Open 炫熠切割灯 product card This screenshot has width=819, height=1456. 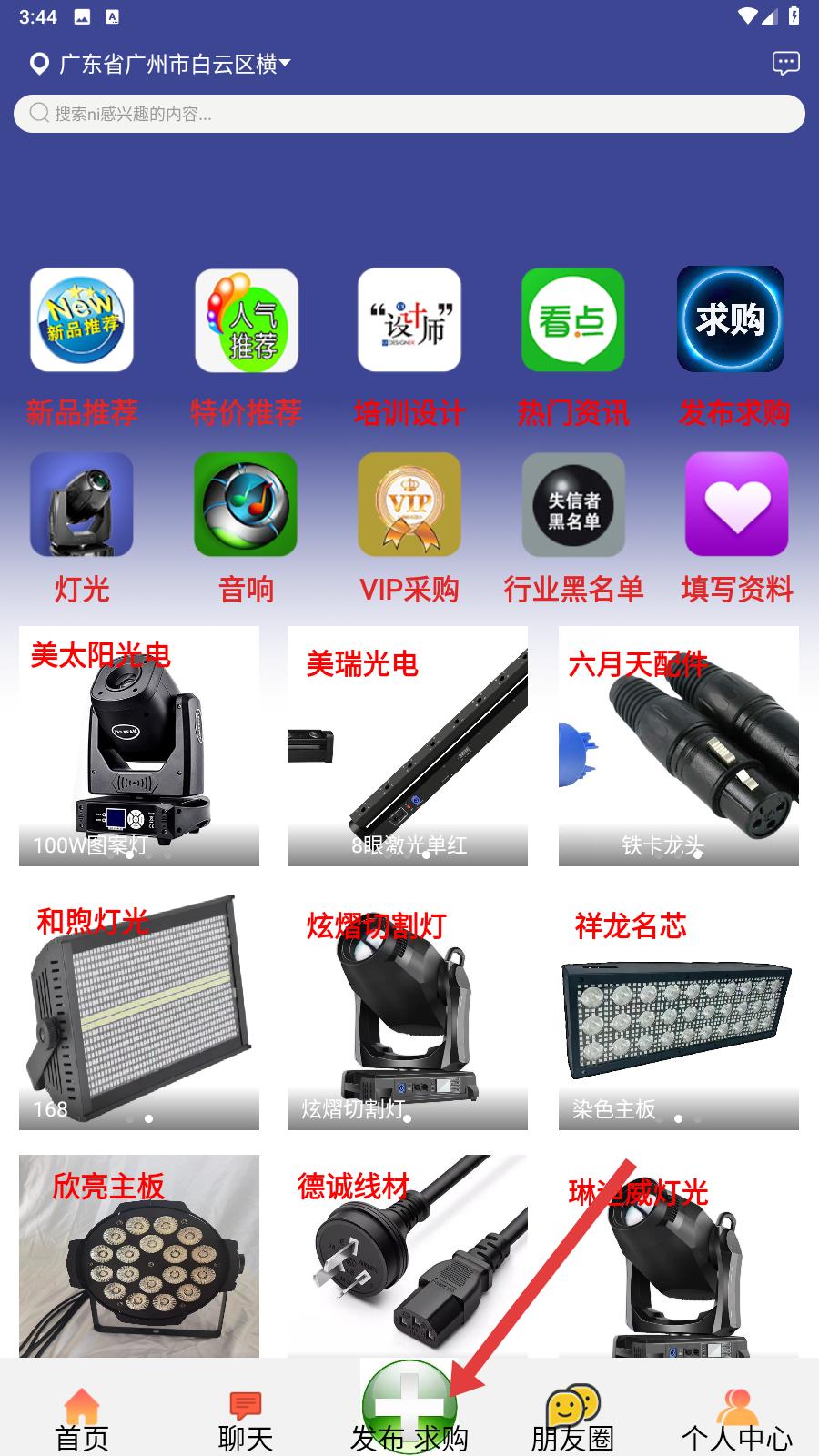(x=408, y=1010)
